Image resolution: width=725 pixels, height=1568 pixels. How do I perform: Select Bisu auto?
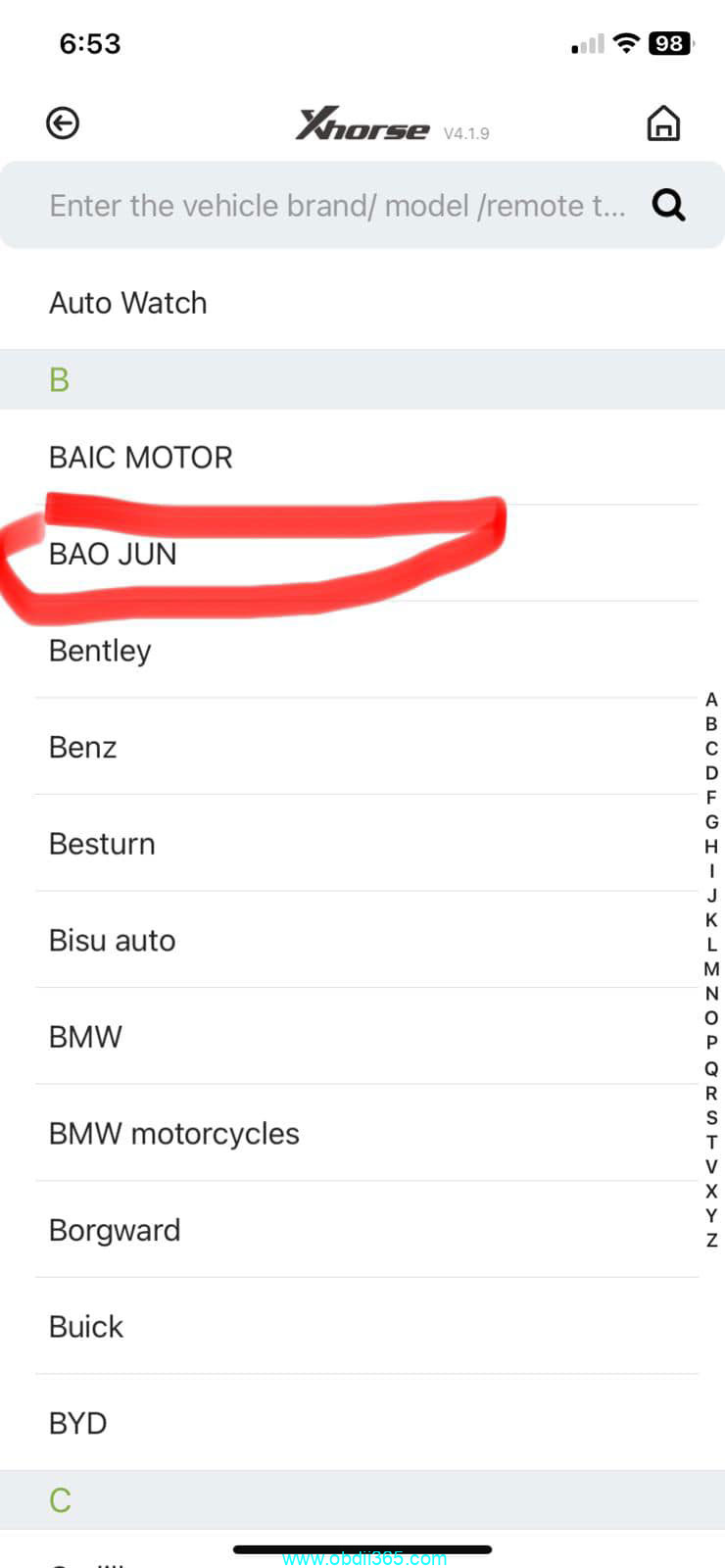point(362,940)
